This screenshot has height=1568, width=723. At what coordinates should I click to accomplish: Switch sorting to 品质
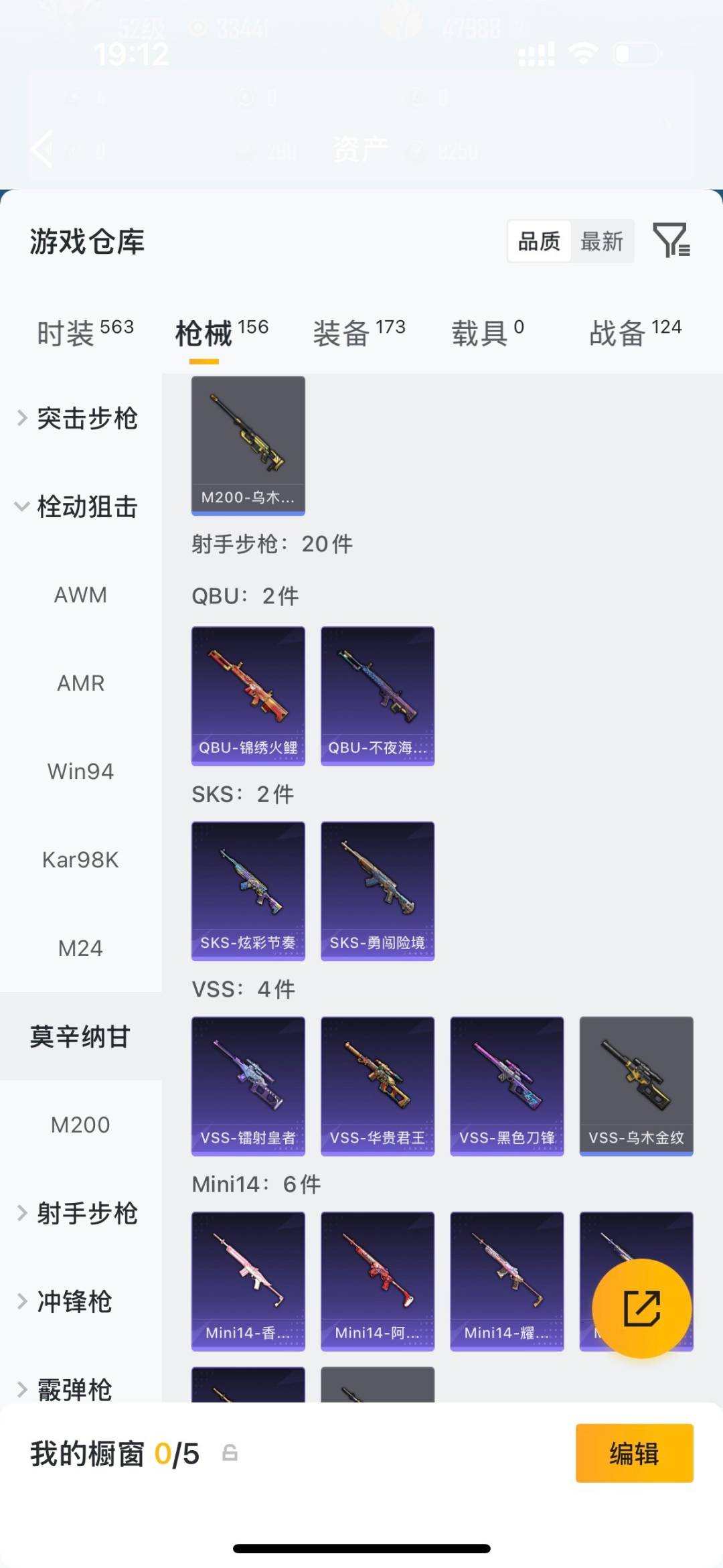pos(540,242)
